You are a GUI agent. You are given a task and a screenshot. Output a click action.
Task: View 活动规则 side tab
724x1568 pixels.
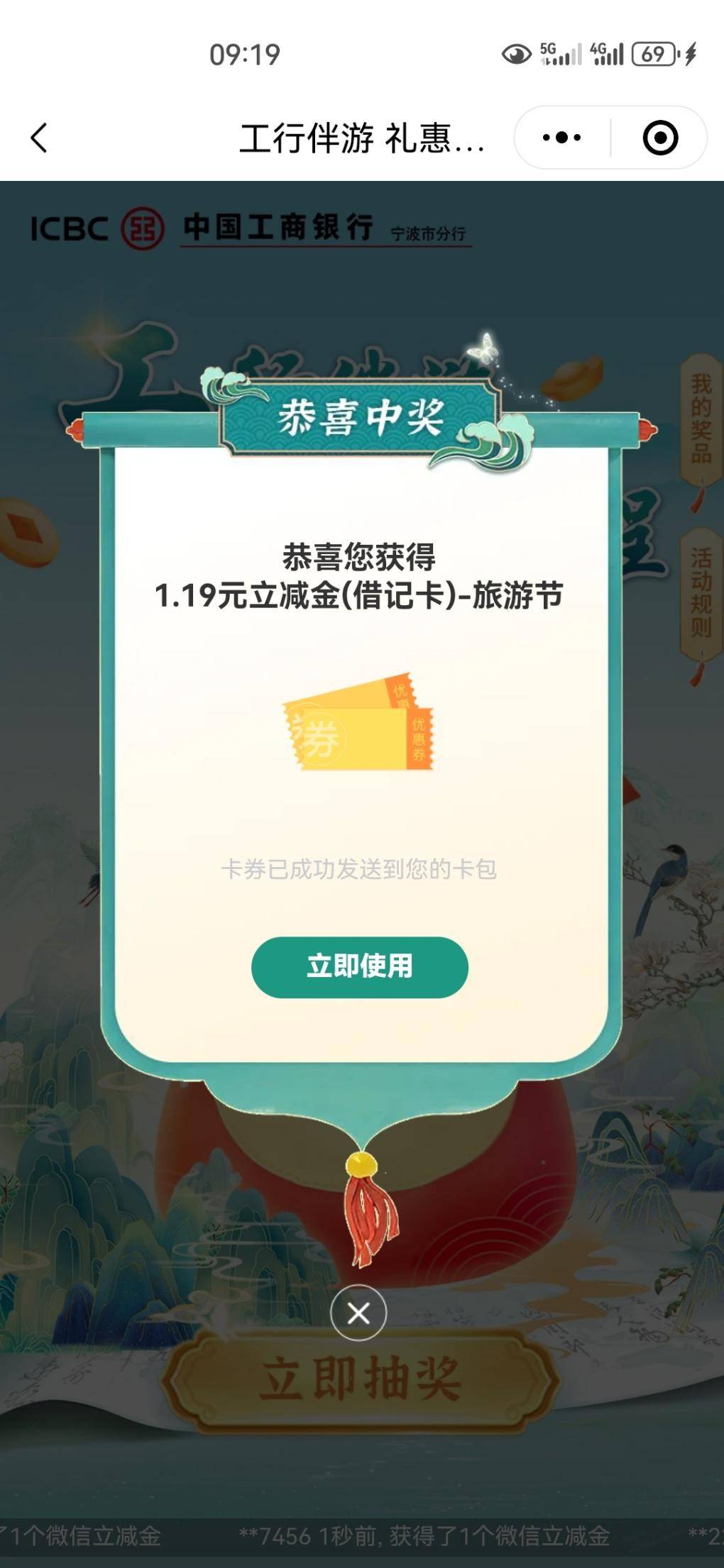[x=701, y=593]
